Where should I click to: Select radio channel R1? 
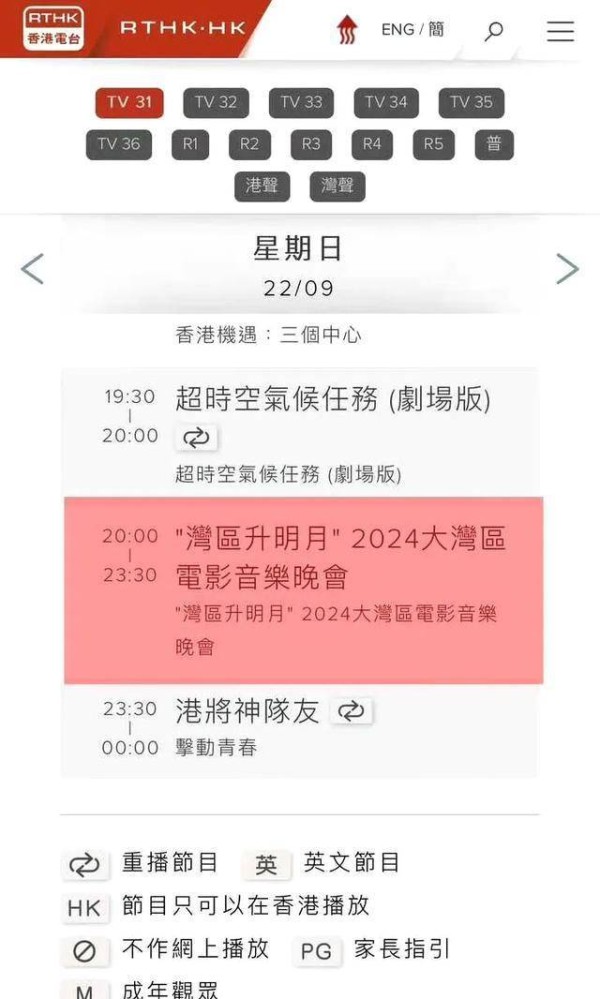coord(190,144)
